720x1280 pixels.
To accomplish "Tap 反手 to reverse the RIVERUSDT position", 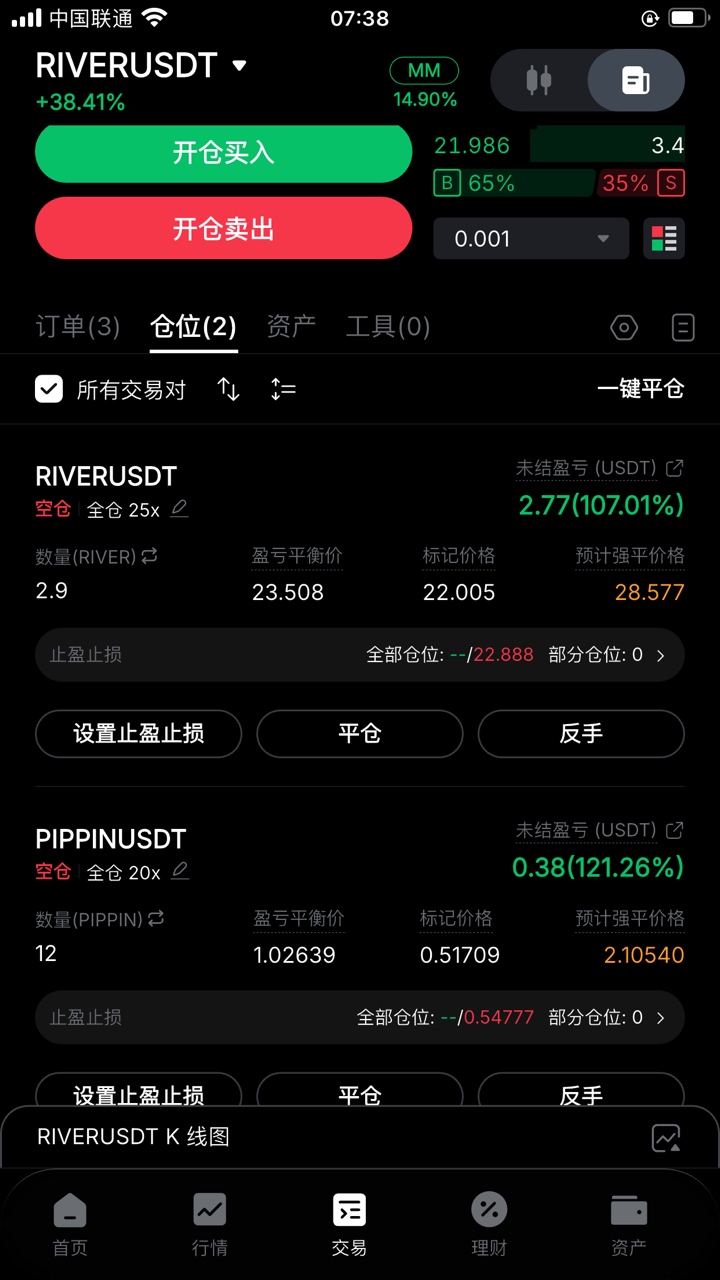I will pos(581,734).
